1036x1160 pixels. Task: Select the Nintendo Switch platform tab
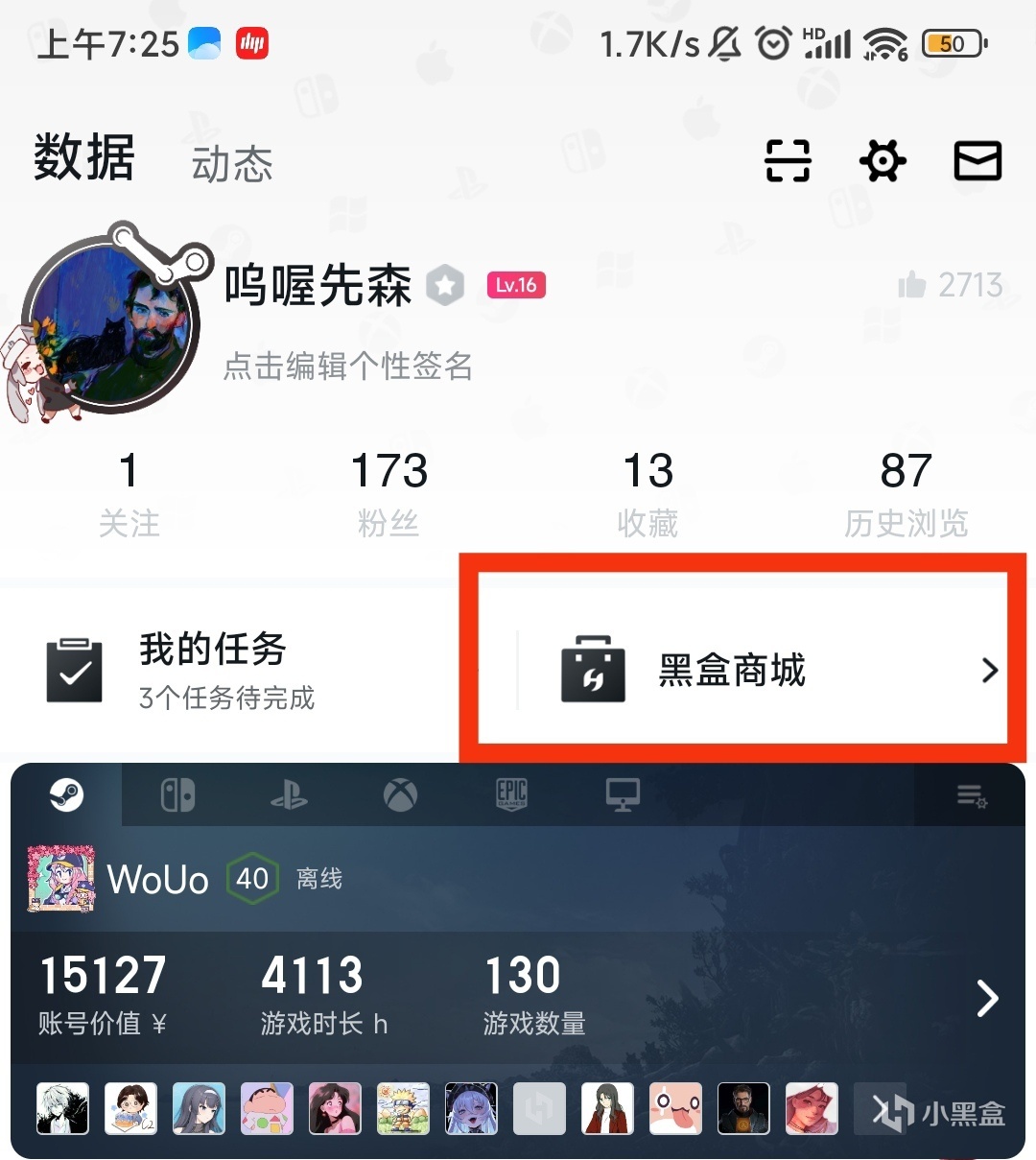pyautogui.click(x=177, y=794)
